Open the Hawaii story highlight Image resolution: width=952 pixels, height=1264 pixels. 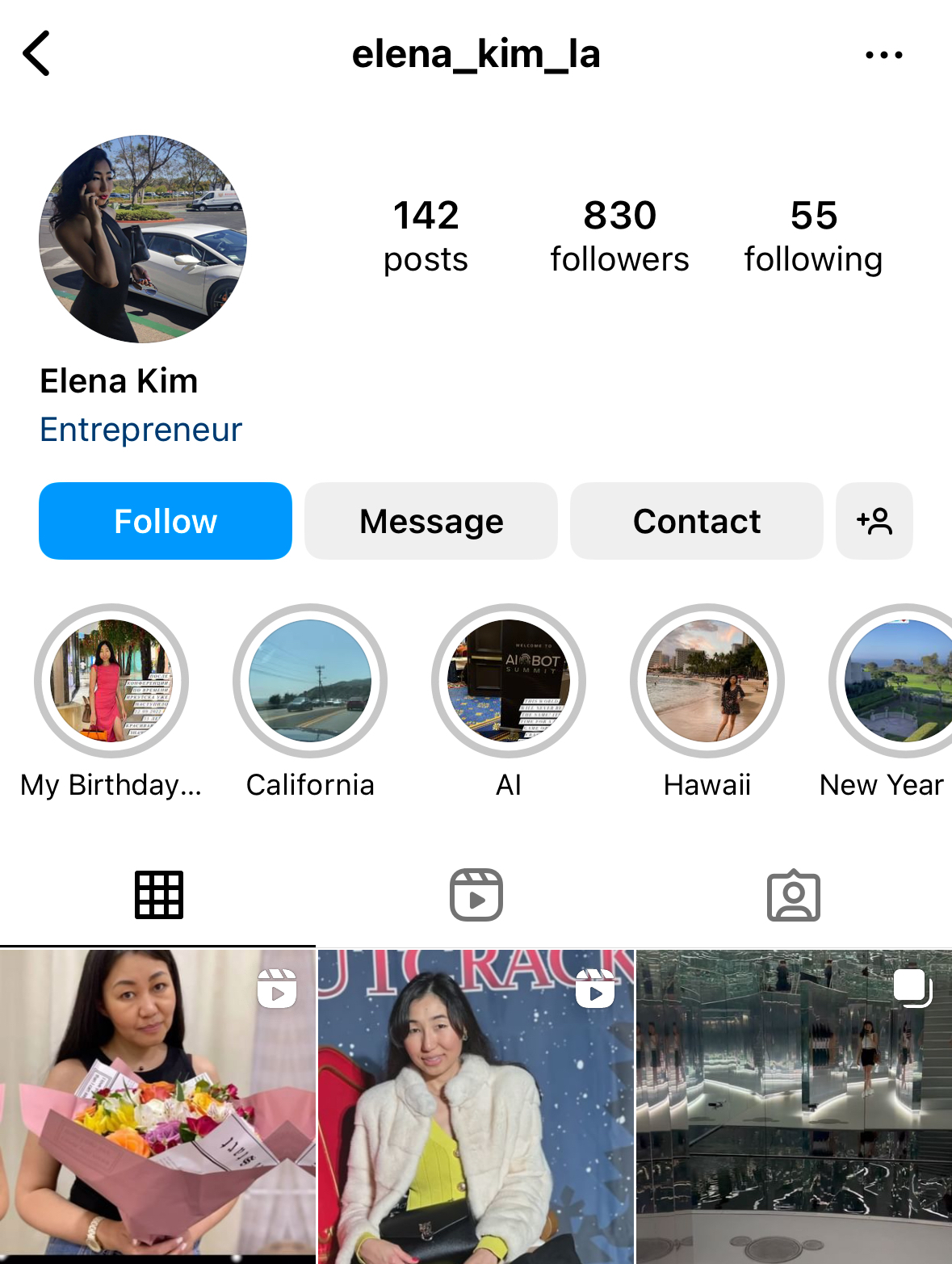(707, 681)
